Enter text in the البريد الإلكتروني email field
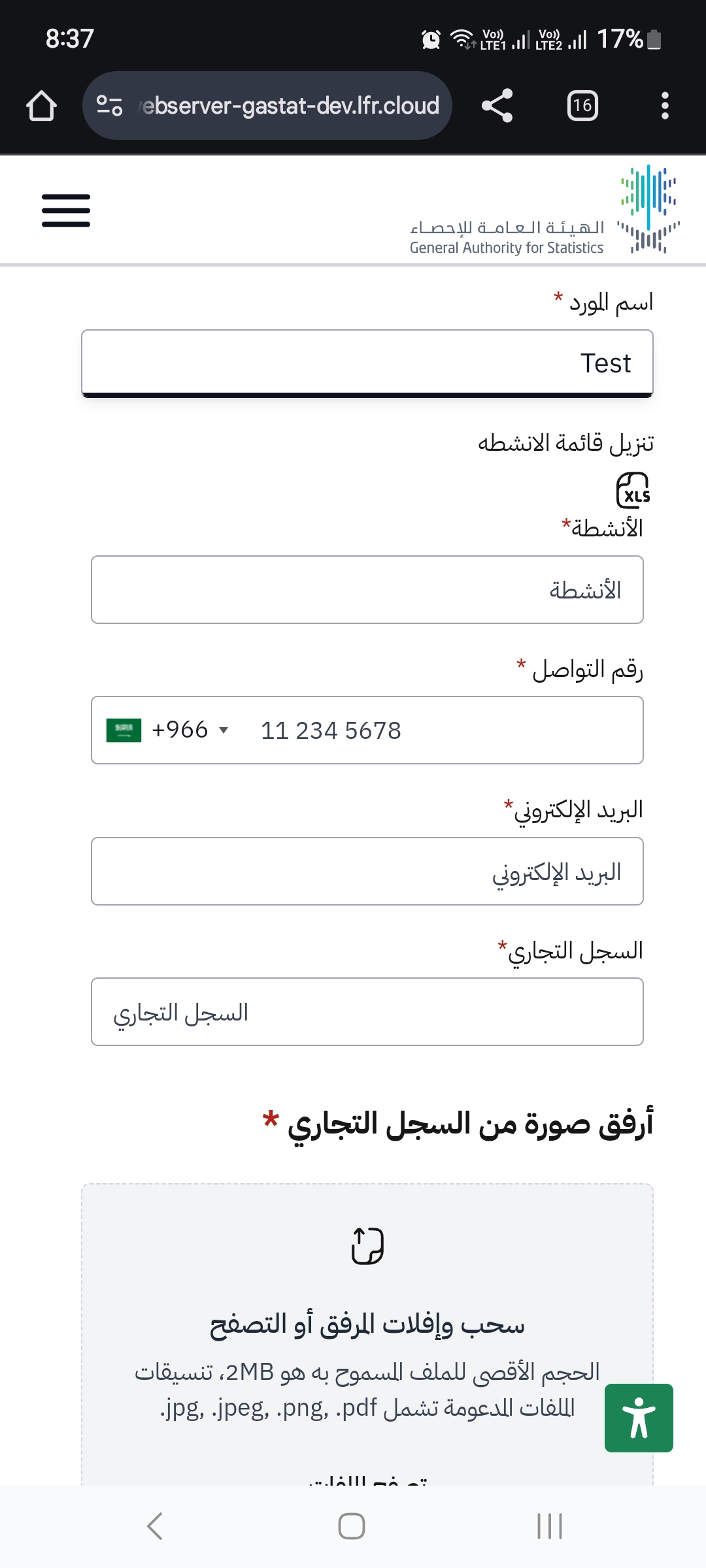Screen dimensions: 706x1568 coord(367,872)
